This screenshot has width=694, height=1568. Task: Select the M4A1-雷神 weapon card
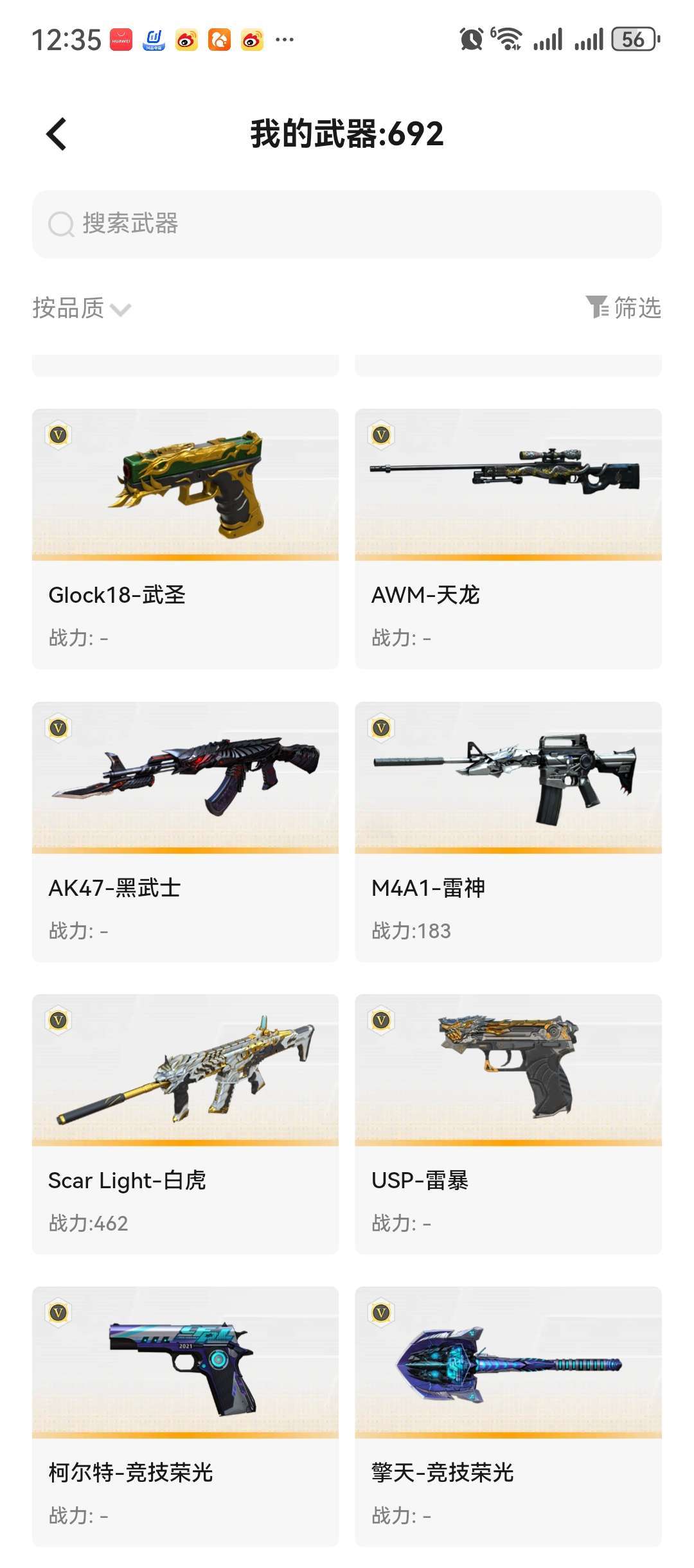(508, 832)
